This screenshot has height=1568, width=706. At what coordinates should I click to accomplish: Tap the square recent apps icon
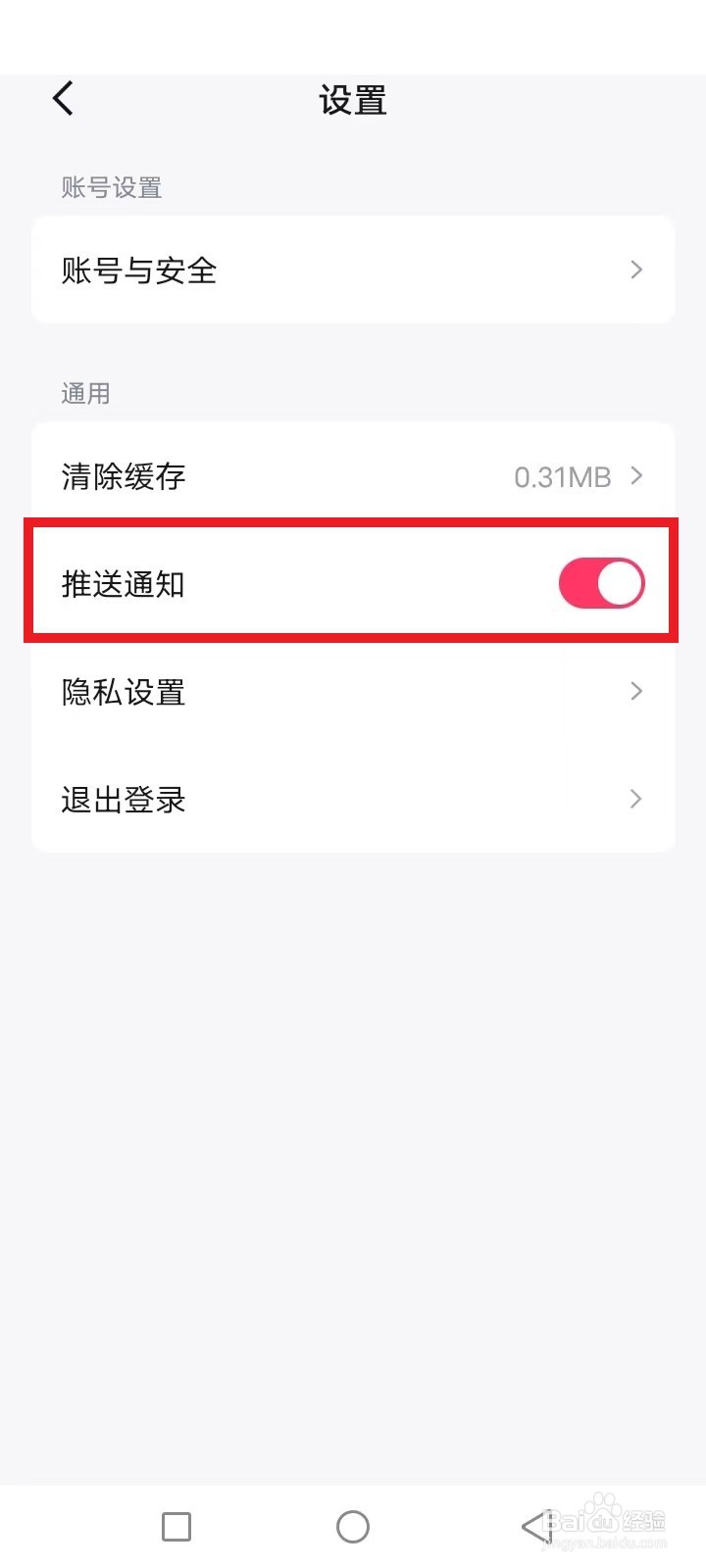(176, 1526)
